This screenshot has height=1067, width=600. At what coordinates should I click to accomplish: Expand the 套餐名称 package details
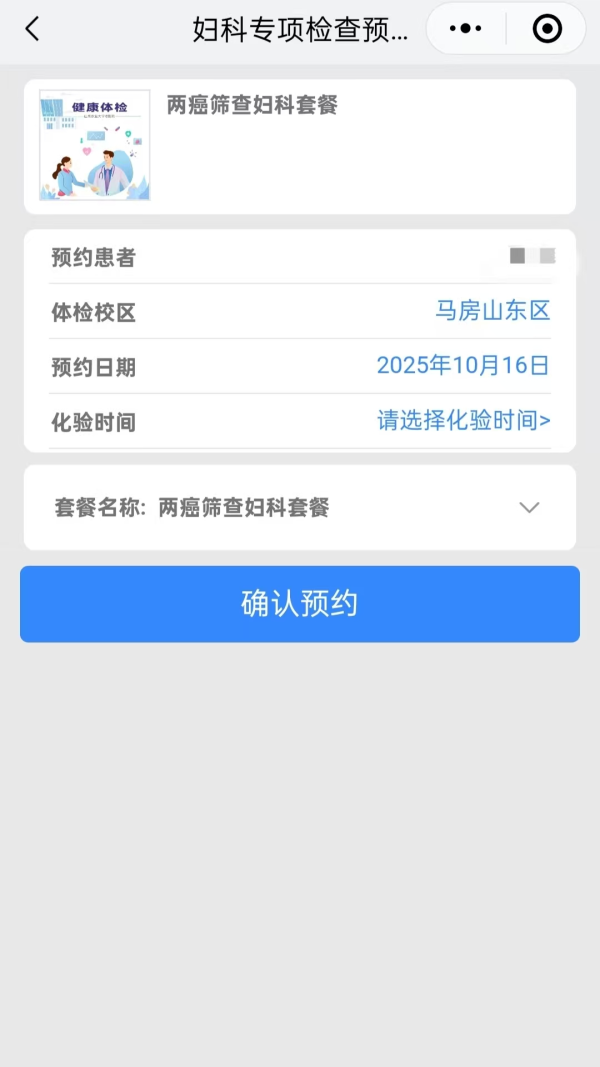(x=529, y=508)
